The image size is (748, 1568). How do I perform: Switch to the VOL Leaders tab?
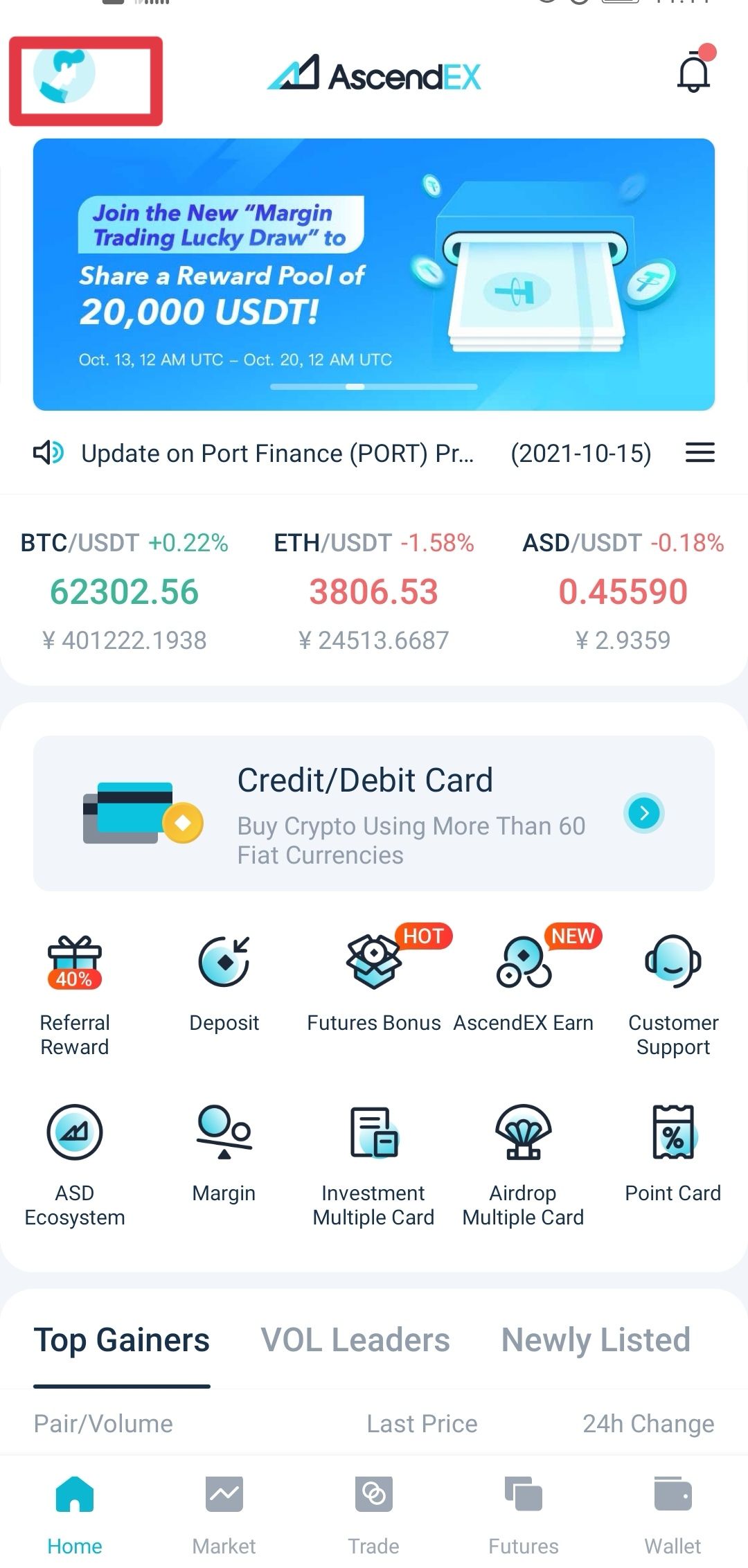355,1340
